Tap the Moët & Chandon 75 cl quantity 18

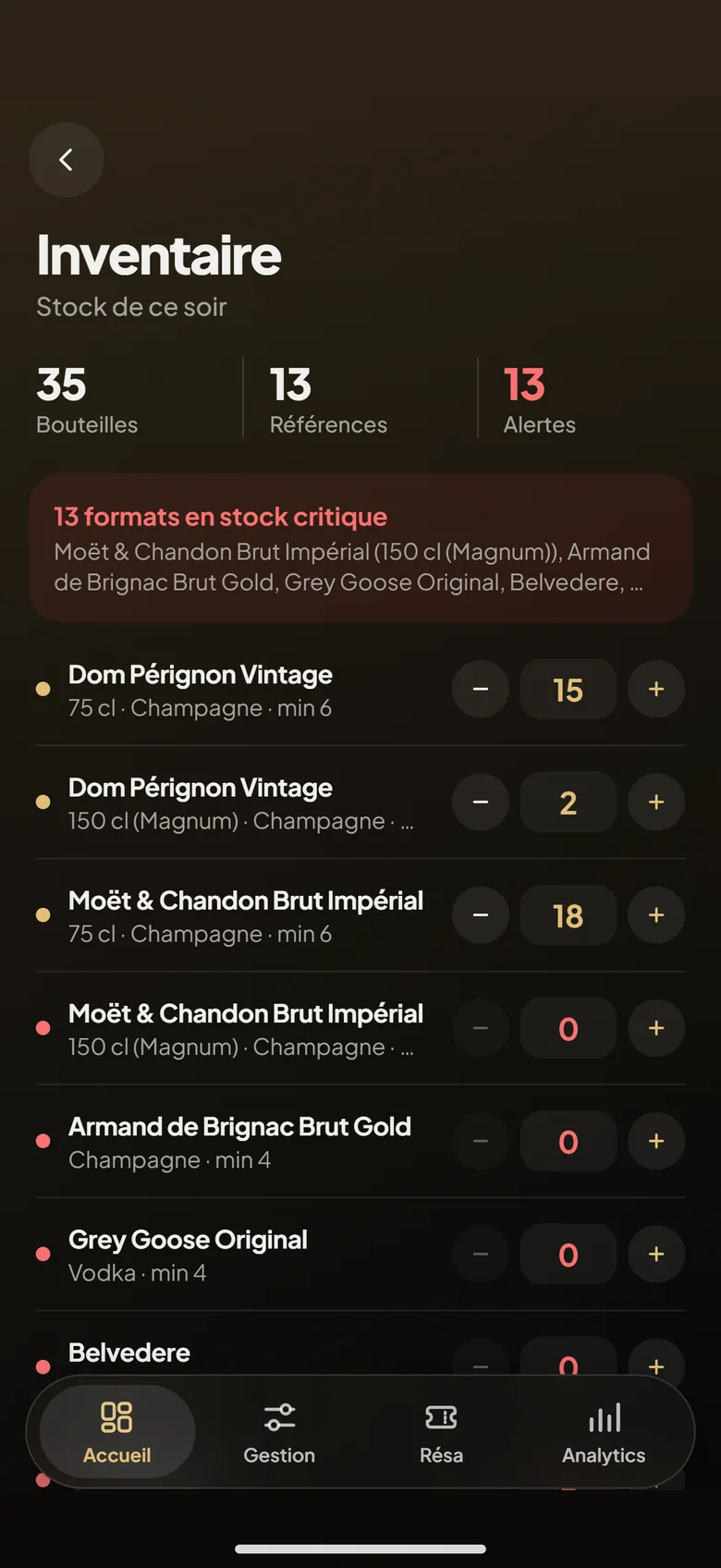pos(568,915)
